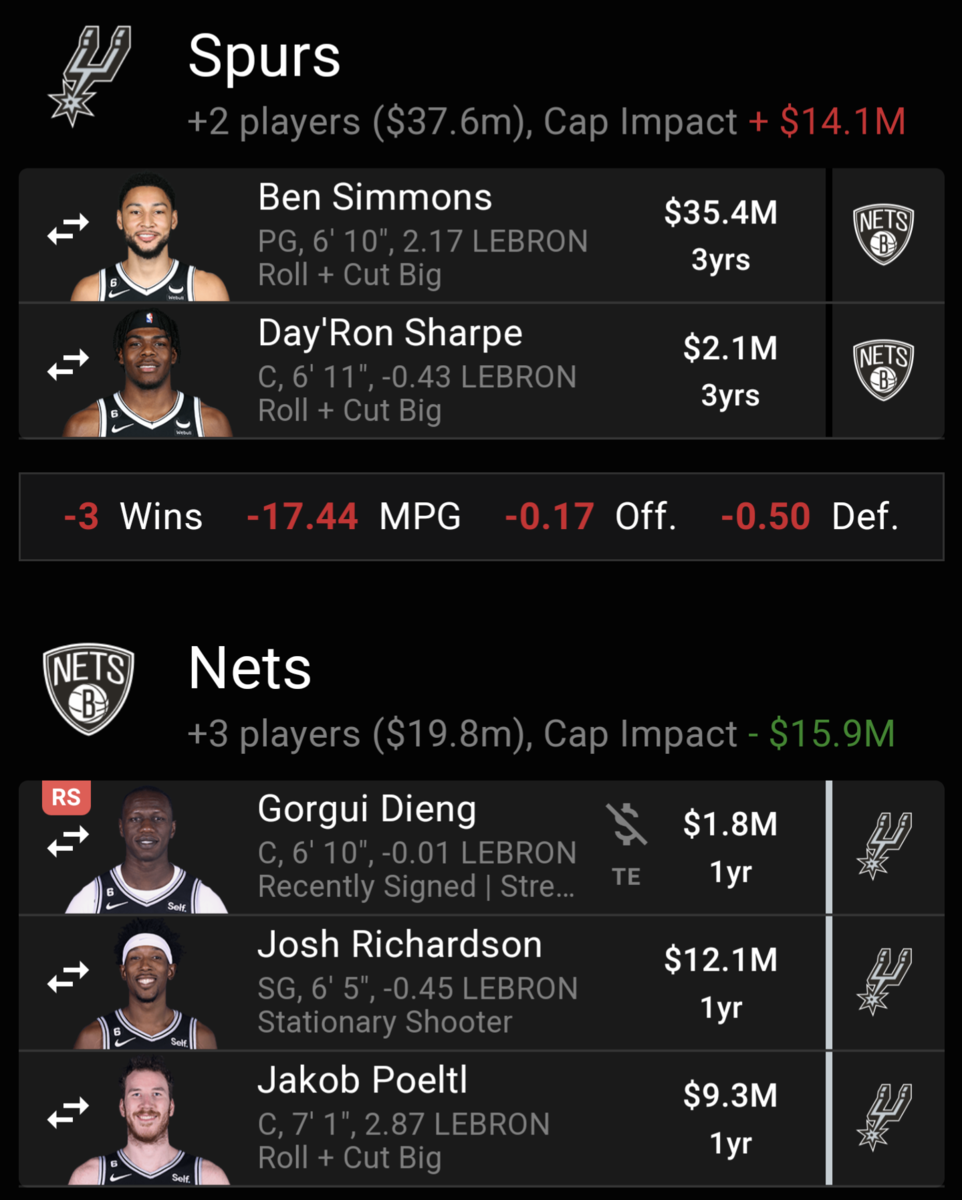Tap the Spurs logo on Jakob Poeltl's row
Viewport: 962px width, 1200px height.
885,1117
